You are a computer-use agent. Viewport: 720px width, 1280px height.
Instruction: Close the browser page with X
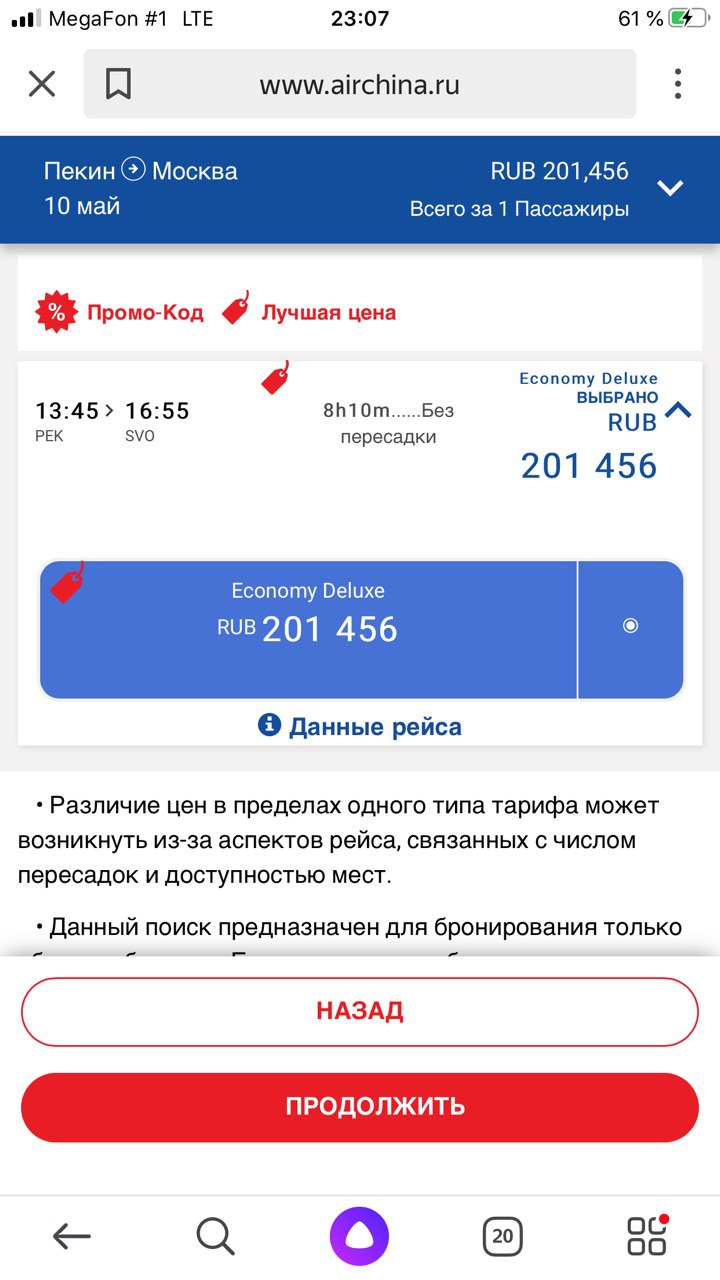[x=42, y=84]
